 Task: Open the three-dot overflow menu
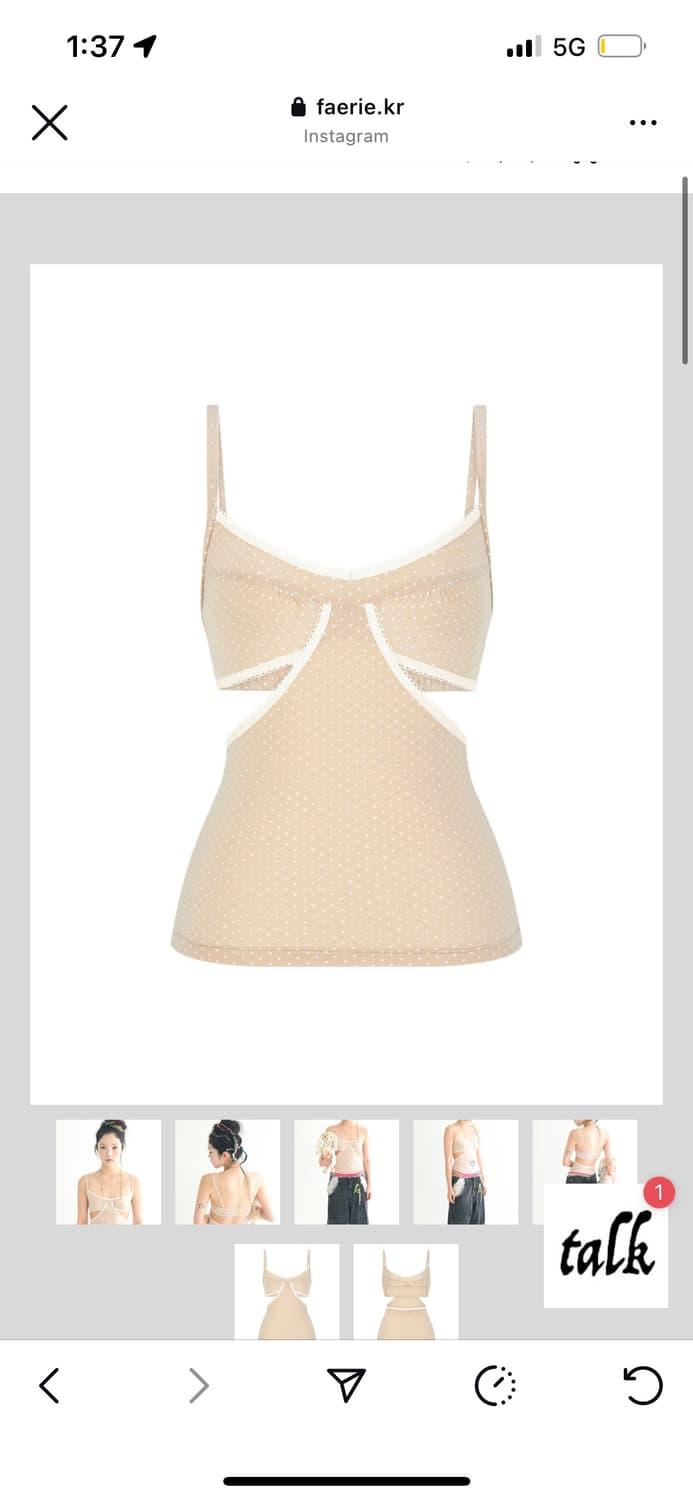point(642,123)
